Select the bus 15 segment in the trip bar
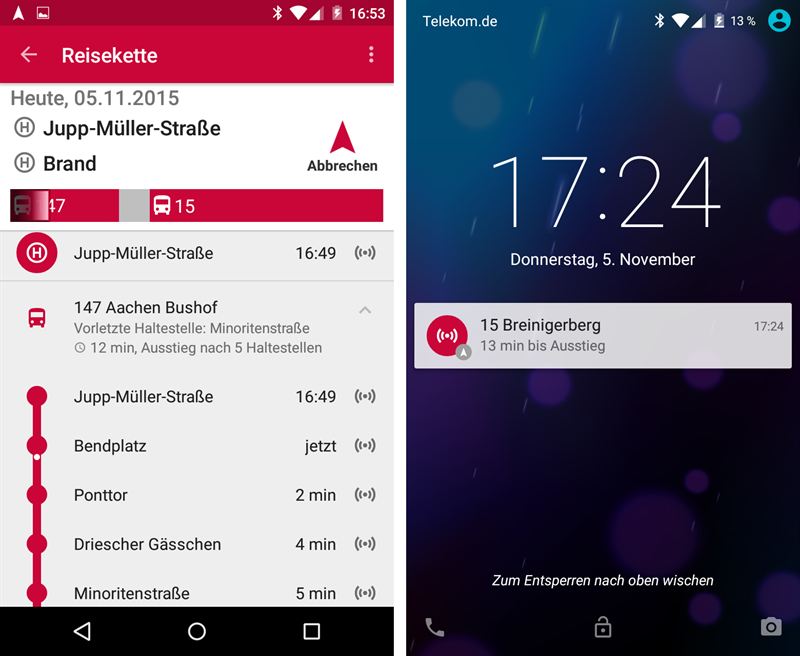Screen dimensions: 800x656 pyautogui.click(x=266, y=206)
